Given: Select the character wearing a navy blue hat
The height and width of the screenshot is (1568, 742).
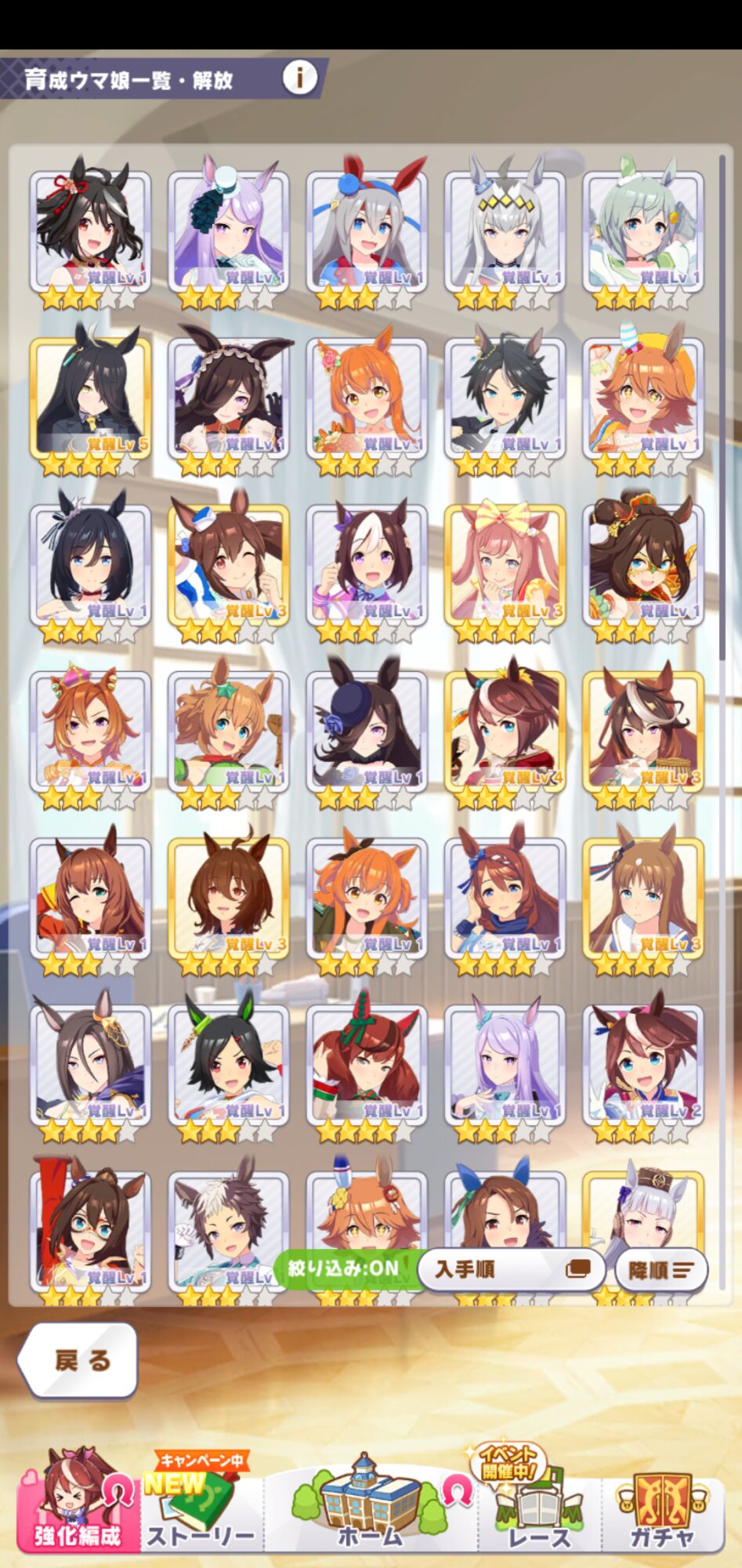Looking at the screenshot, I should tap(367, 731).
